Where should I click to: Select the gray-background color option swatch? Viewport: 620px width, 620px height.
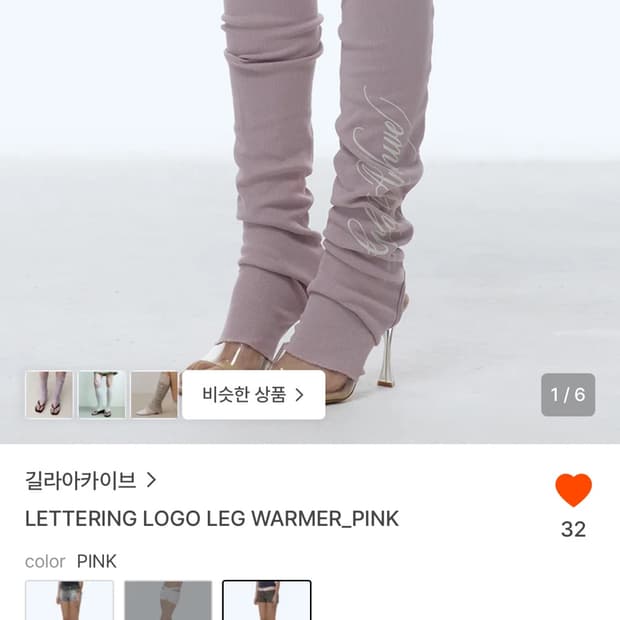pos(168,600)
